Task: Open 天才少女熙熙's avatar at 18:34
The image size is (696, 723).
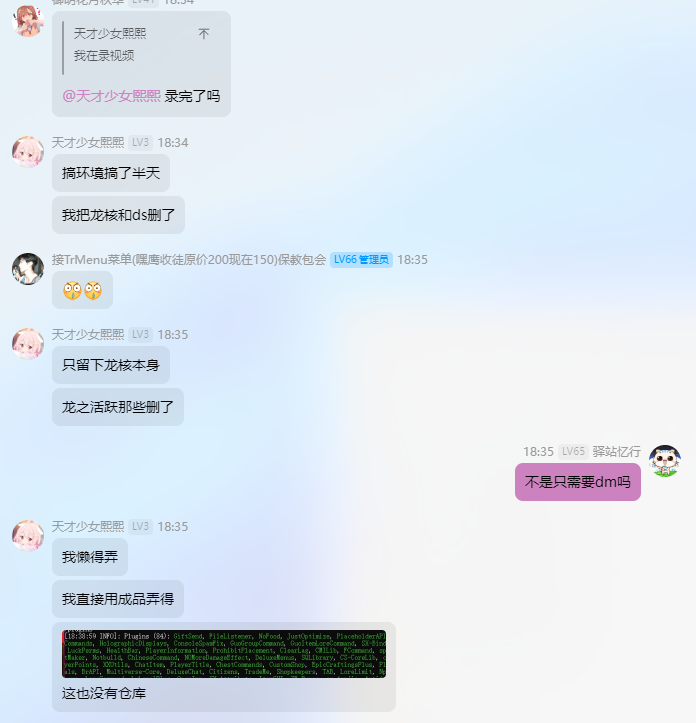Action: 28,152
